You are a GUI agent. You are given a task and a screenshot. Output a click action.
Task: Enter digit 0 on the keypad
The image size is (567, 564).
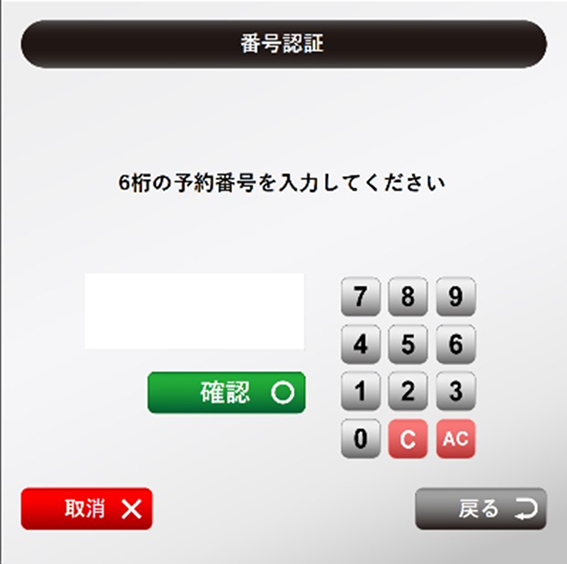pos(361,439)
